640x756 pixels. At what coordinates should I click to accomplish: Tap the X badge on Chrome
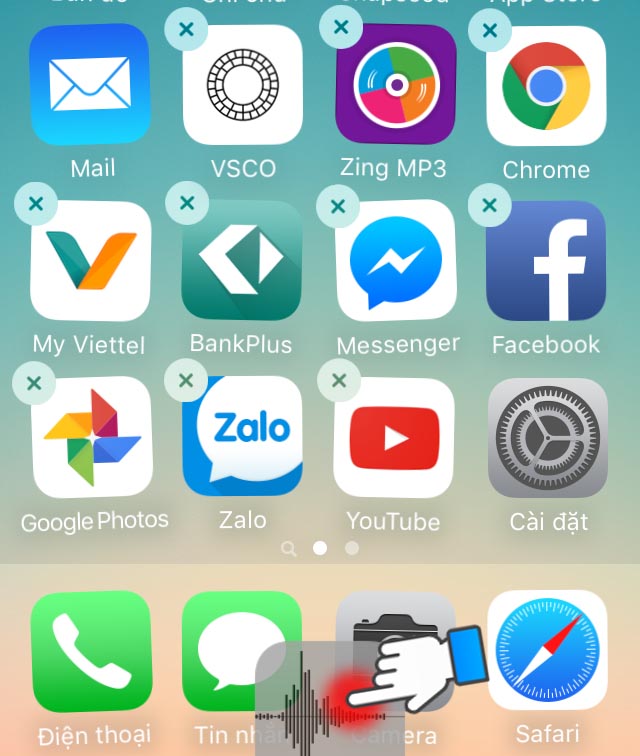pos(490,30)
